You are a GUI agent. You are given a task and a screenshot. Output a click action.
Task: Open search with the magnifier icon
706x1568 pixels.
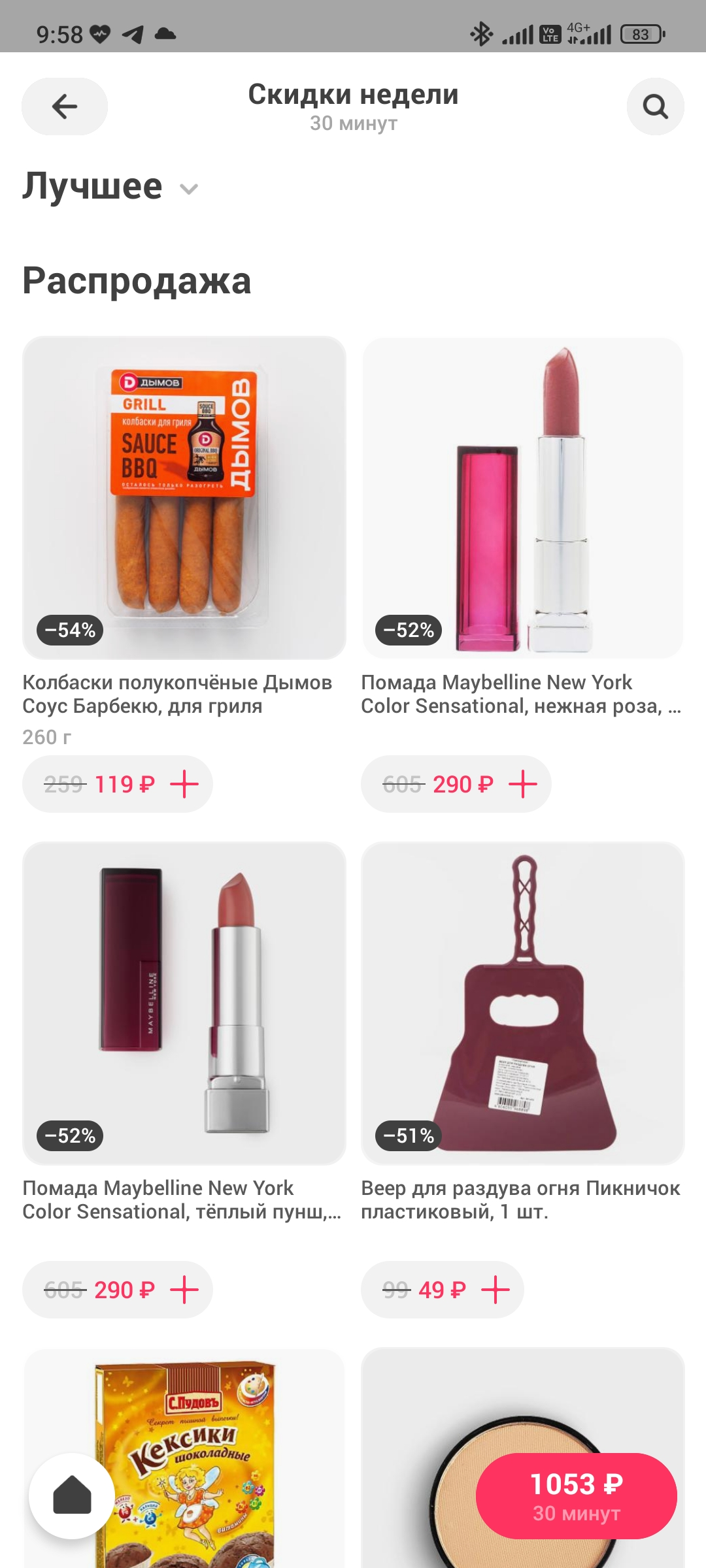tap(655, 106)
